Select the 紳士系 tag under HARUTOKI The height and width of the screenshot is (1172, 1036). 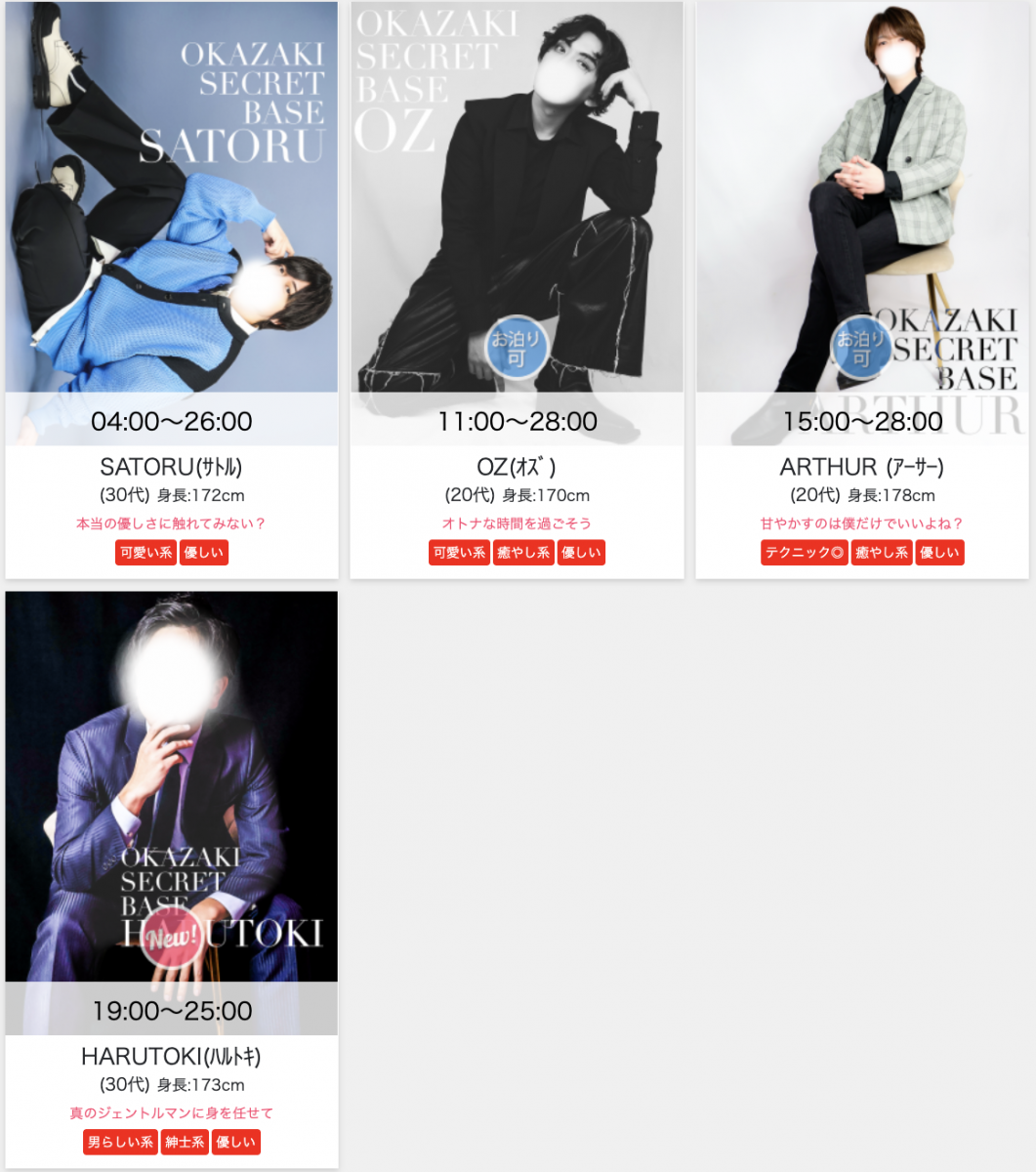point(185,1142)
